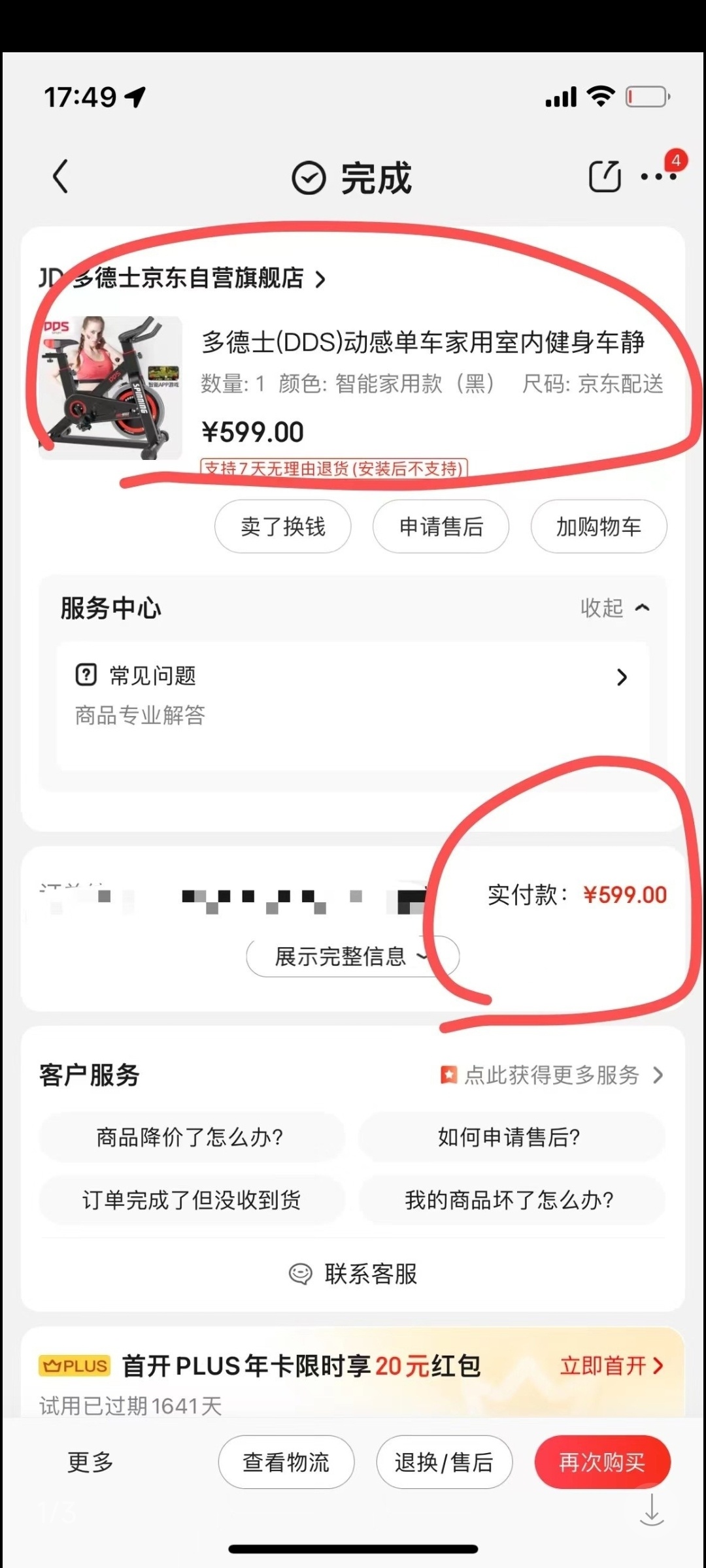Tap the 卖了换钱 button

pyautogui.click(x=282, y=527)
